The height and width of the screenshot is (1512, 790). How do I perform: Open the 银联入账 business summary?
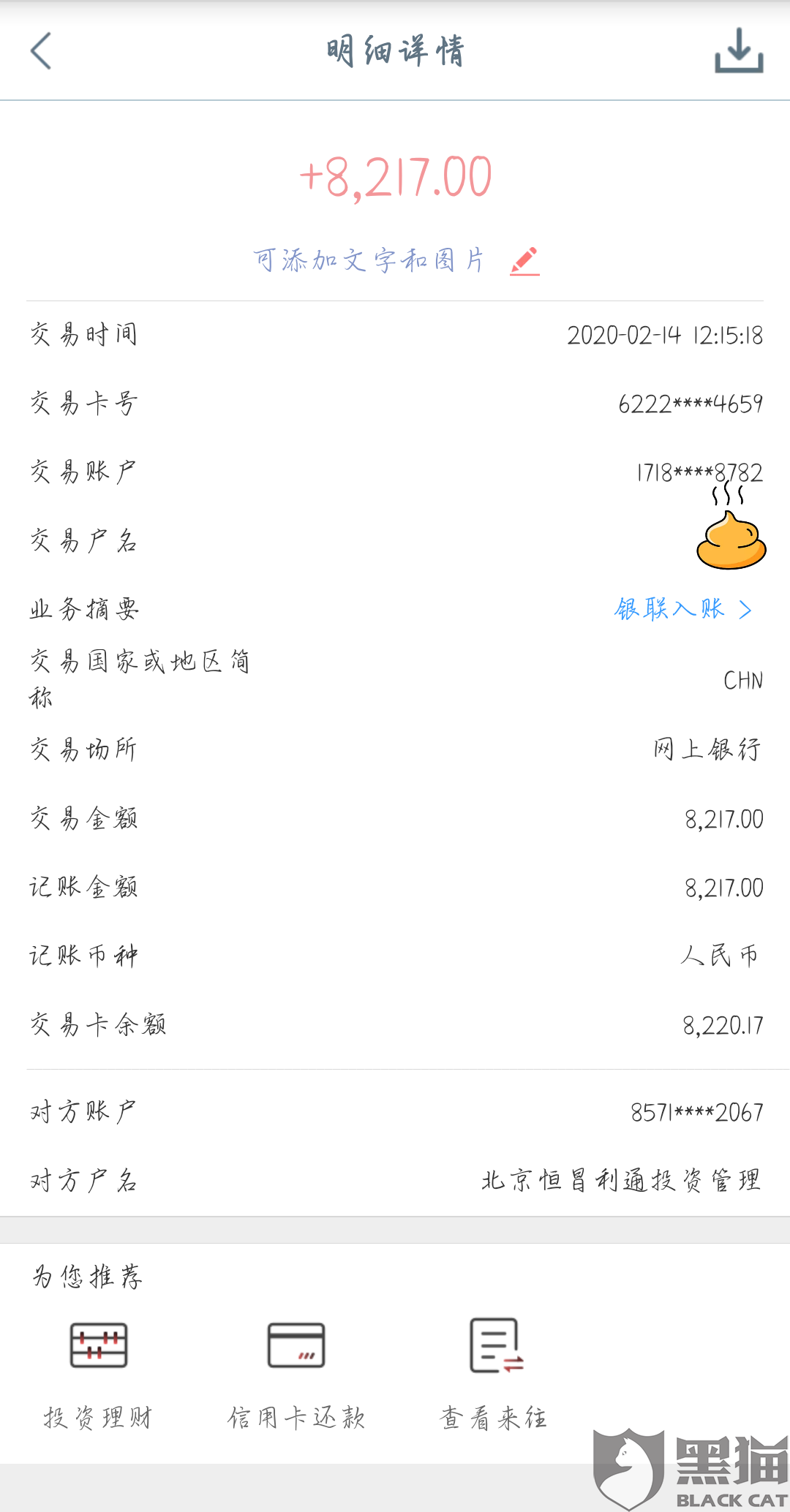(682, 609)
